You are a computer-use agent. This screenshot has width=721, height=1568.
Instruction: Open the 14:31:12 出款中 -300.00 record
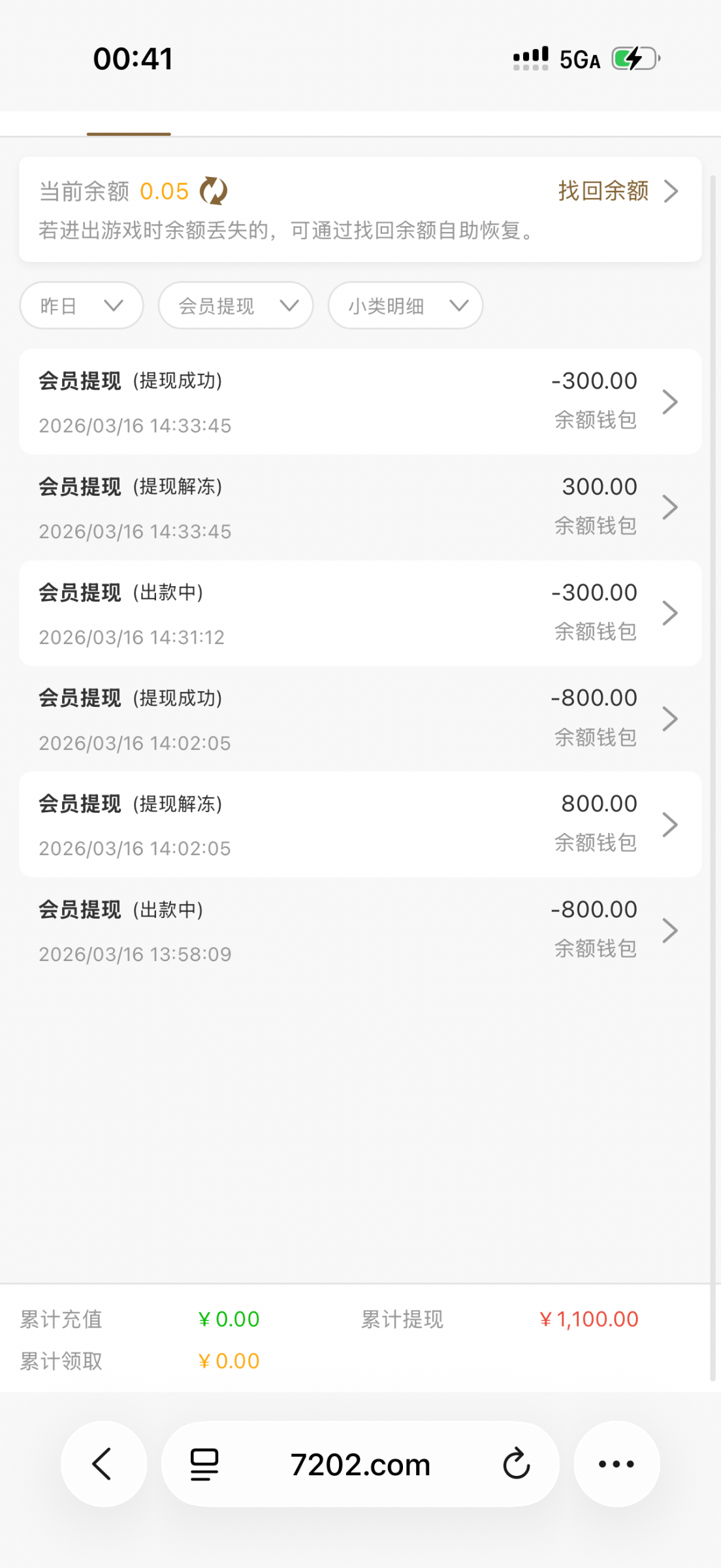tap(360, 614)
